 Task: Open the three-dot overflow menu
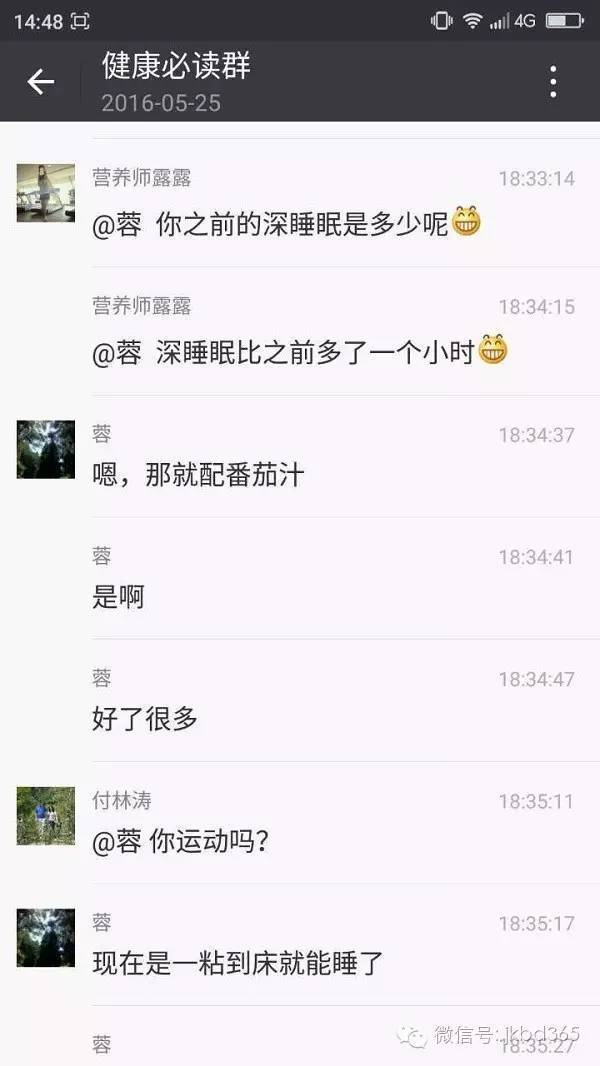[553, 82]
